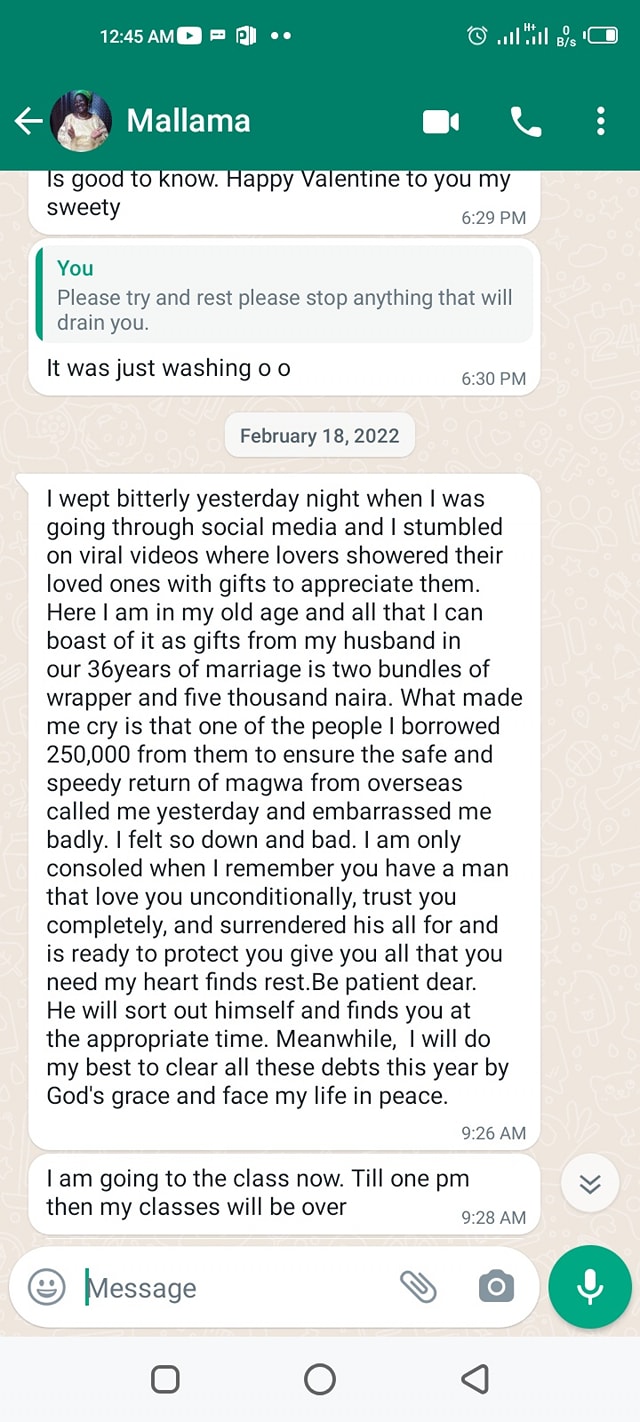640x1422 pixels.
Task: Go to the Android home screen
Action: pyautogui.click(x=320, y=1380)
